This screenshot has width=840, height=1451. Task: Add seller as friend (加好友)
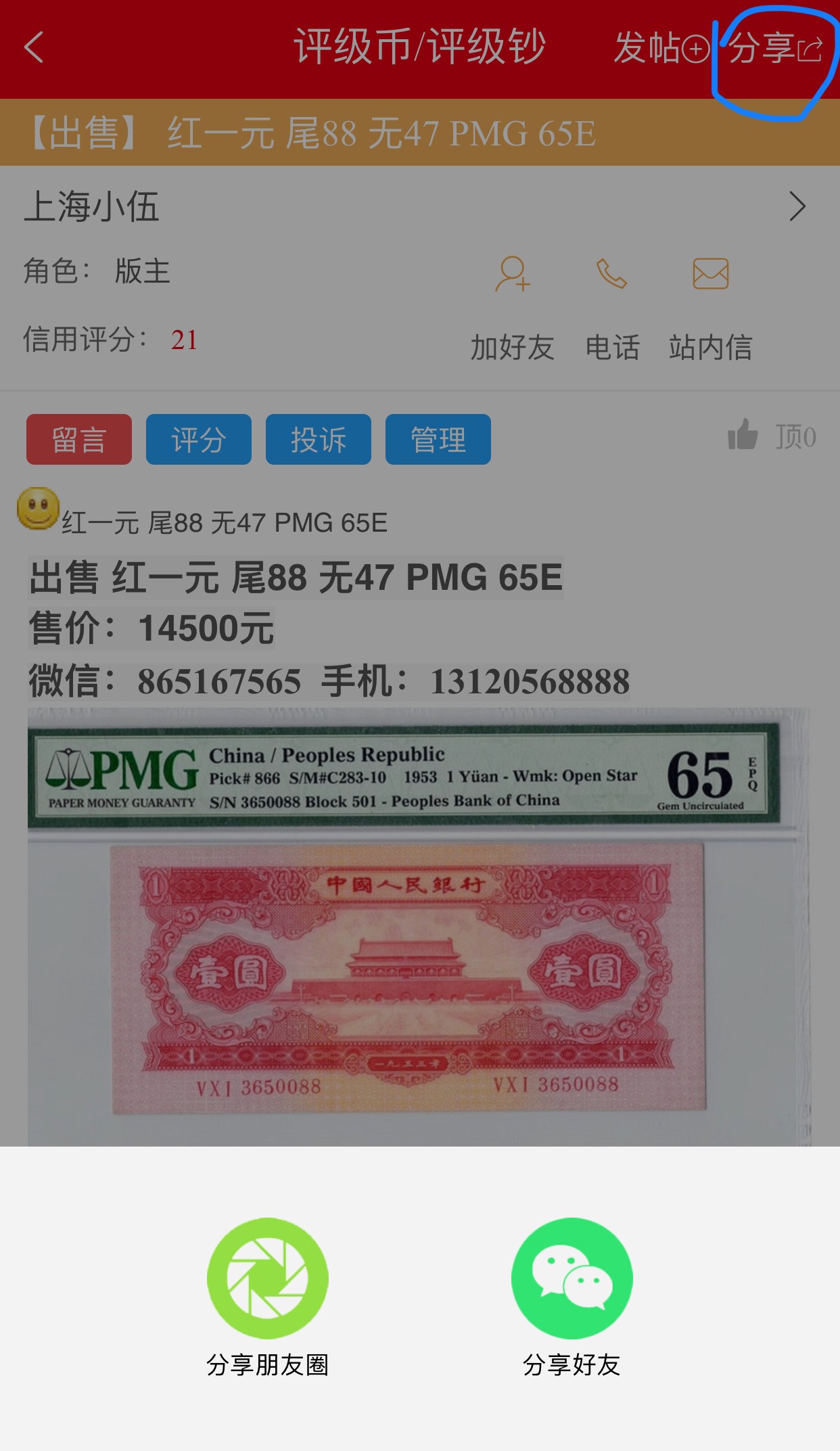[513, 308]
